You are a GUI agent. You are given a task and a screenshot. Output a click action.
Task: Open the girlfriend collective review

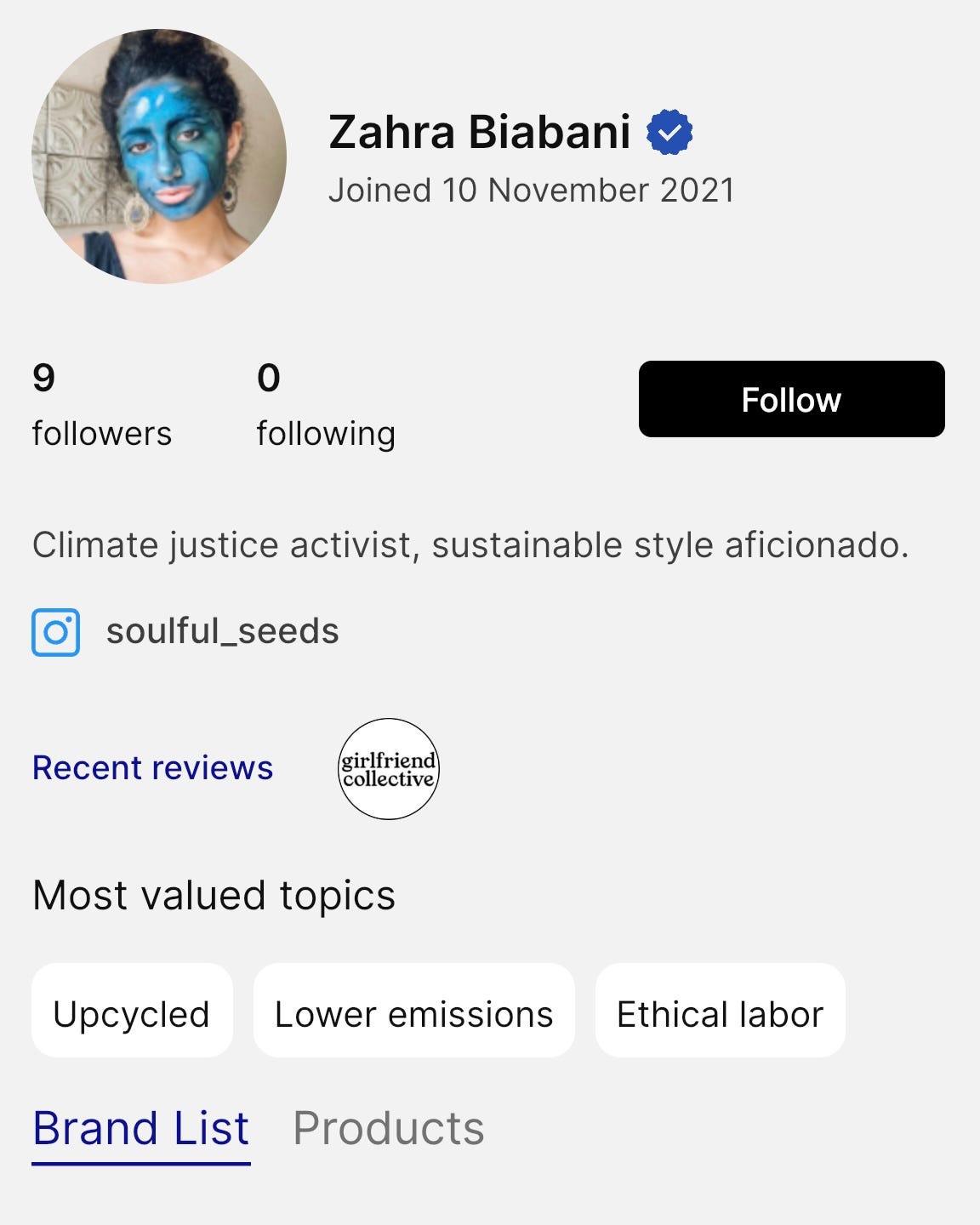(389, 769)
